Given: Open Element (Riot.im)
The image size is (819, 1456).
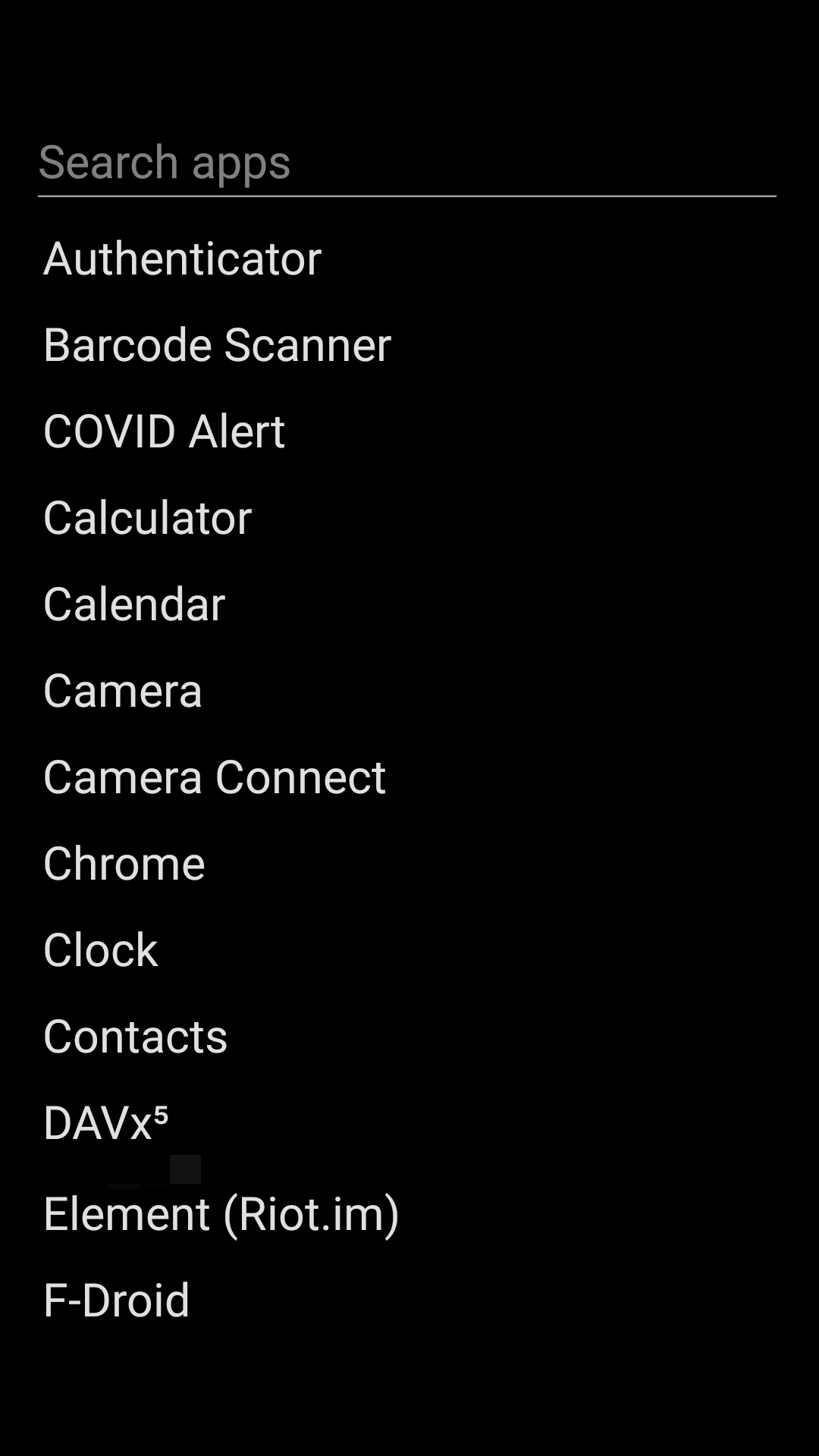Looking at the screenshot, I should (221, 1214).
